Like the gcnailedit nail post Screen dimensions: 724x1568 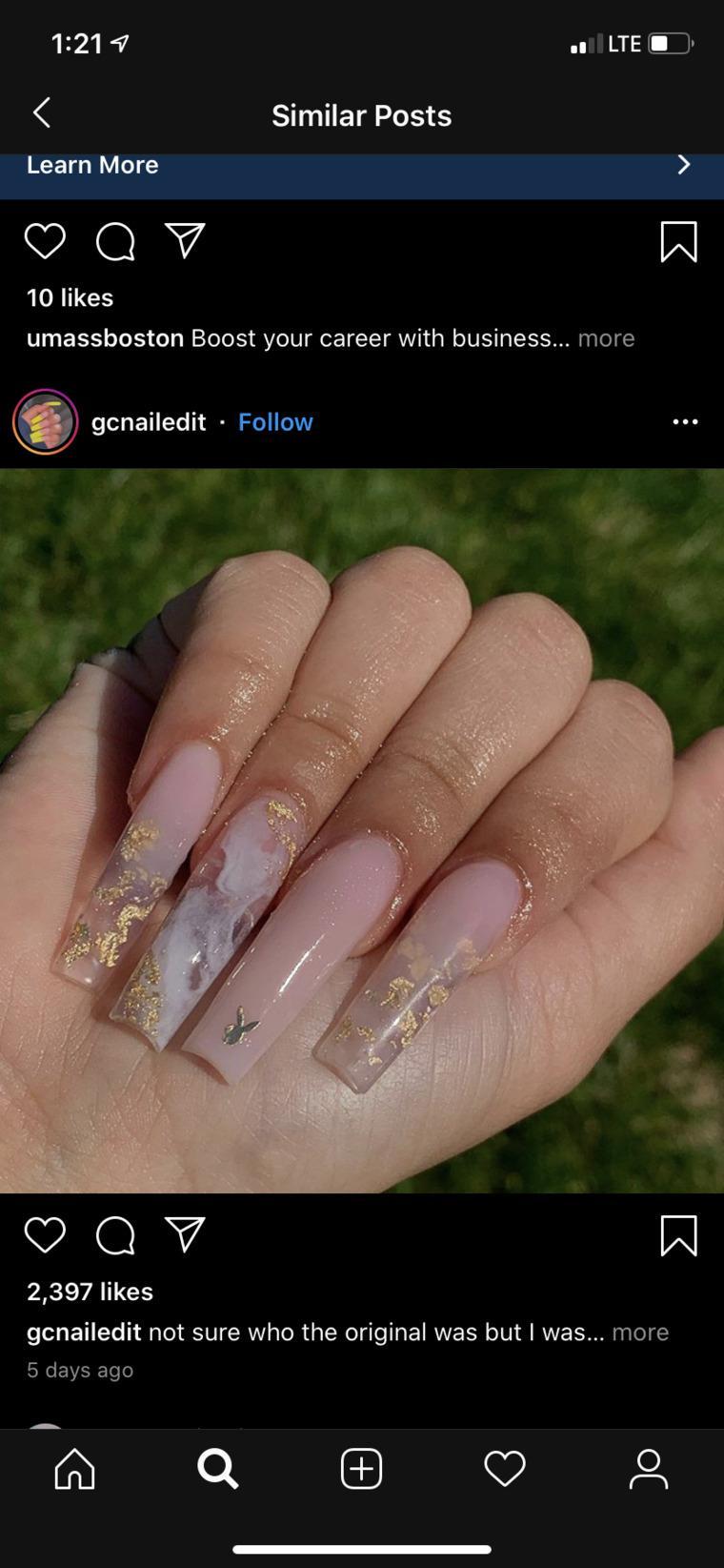point(45,1235)
